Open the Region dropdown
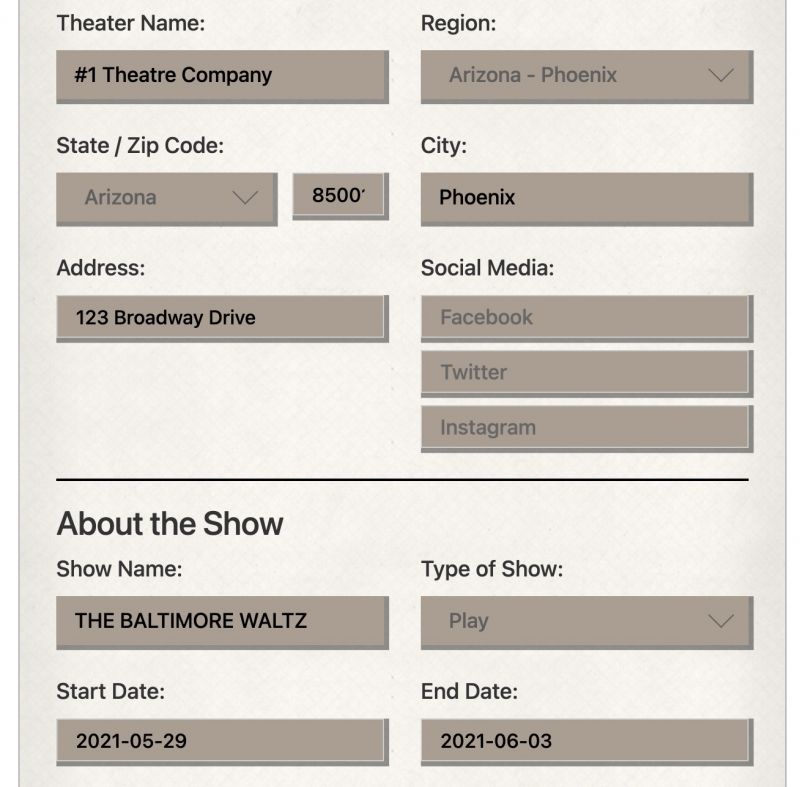Image resolution: width=800 pixels, height=787 pixels. [x=586, y=75]
